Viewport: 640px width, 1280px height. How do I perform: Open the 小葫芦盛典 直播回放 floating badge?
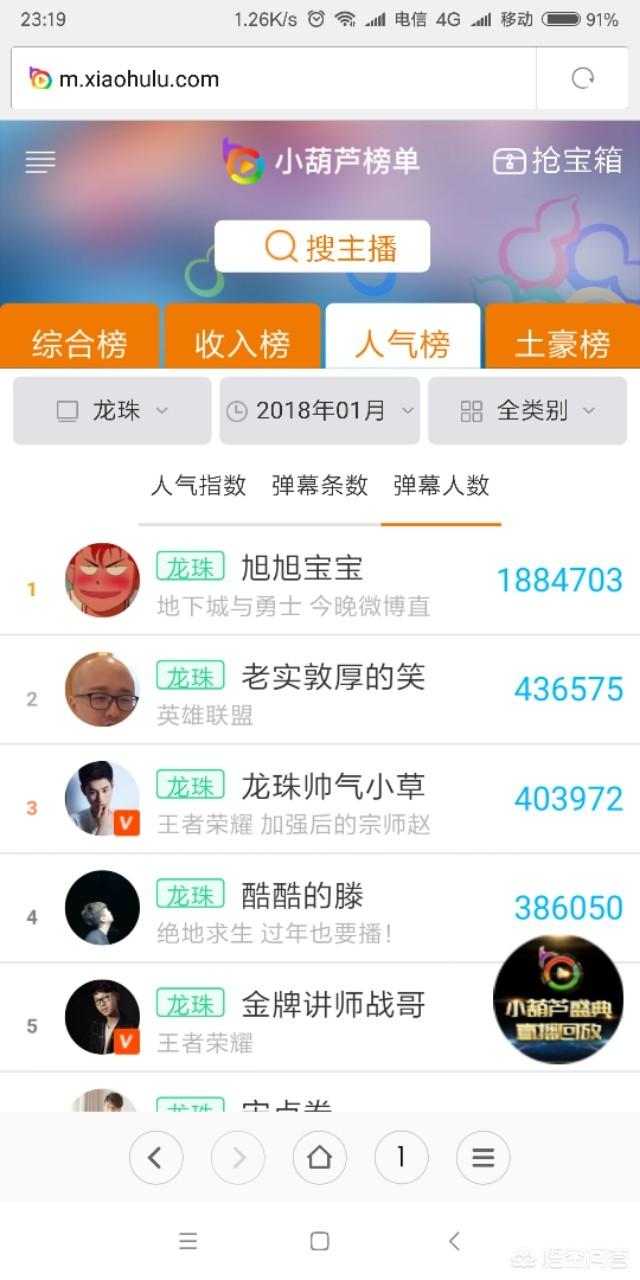click(558, 999)
